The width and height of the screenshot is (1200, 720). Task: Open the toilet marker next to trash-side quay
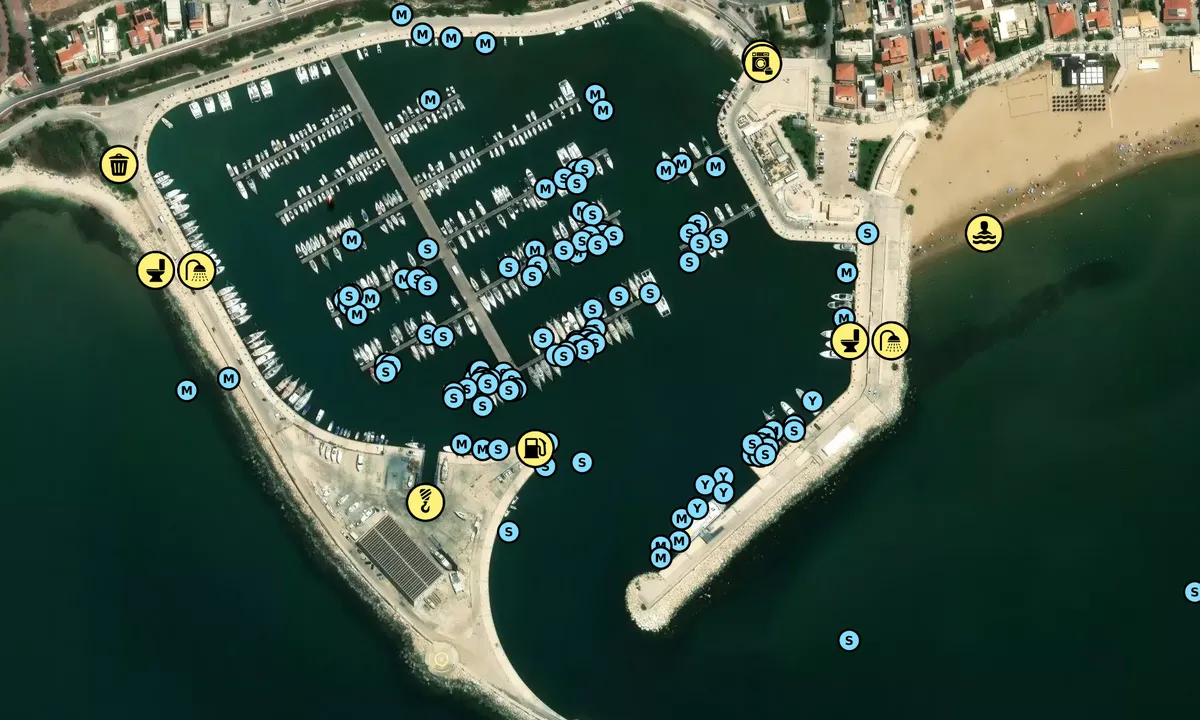click(x=155, y=270)
